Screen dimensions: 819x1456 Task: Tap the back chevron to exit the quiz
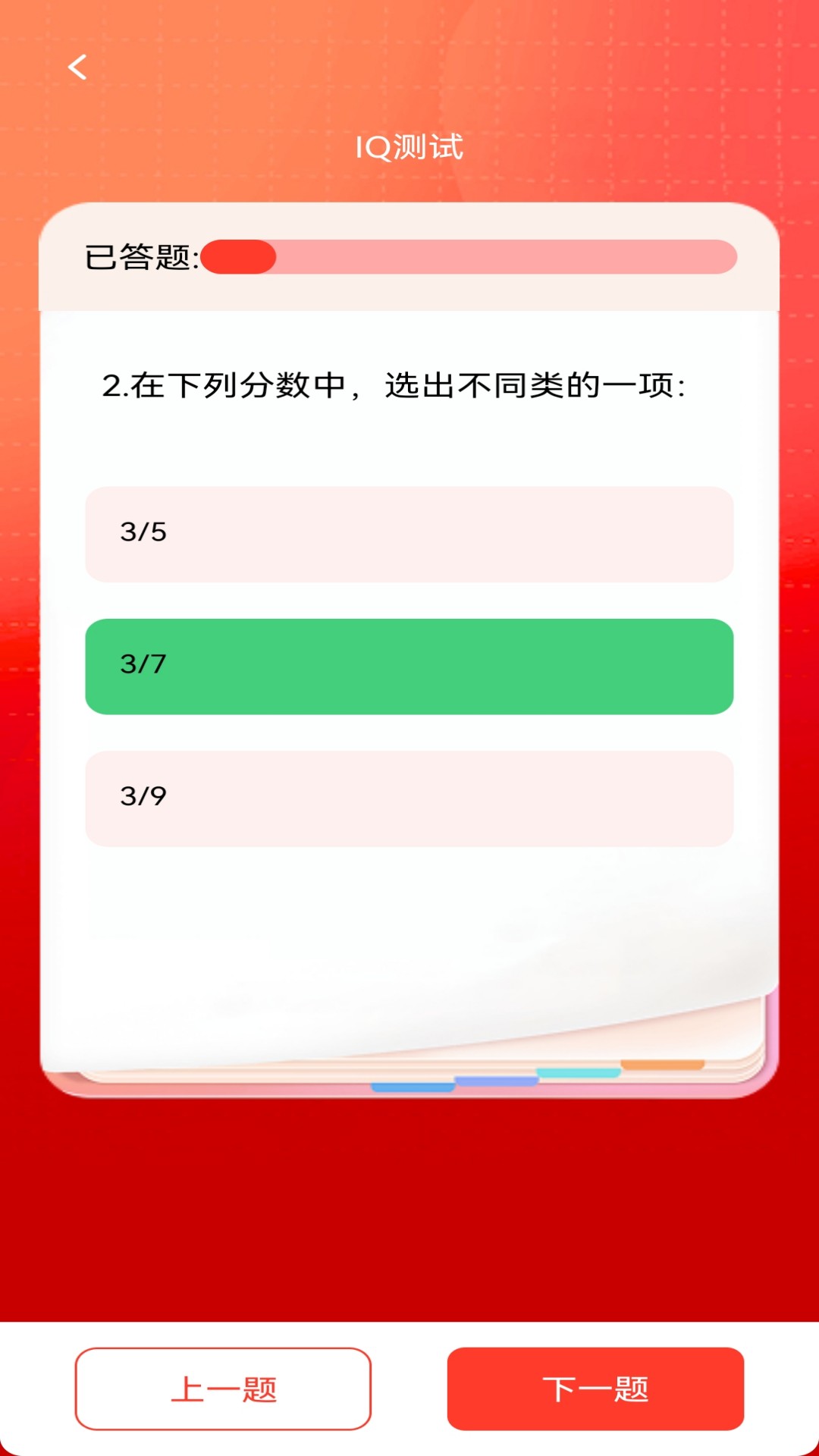(76, 67)
